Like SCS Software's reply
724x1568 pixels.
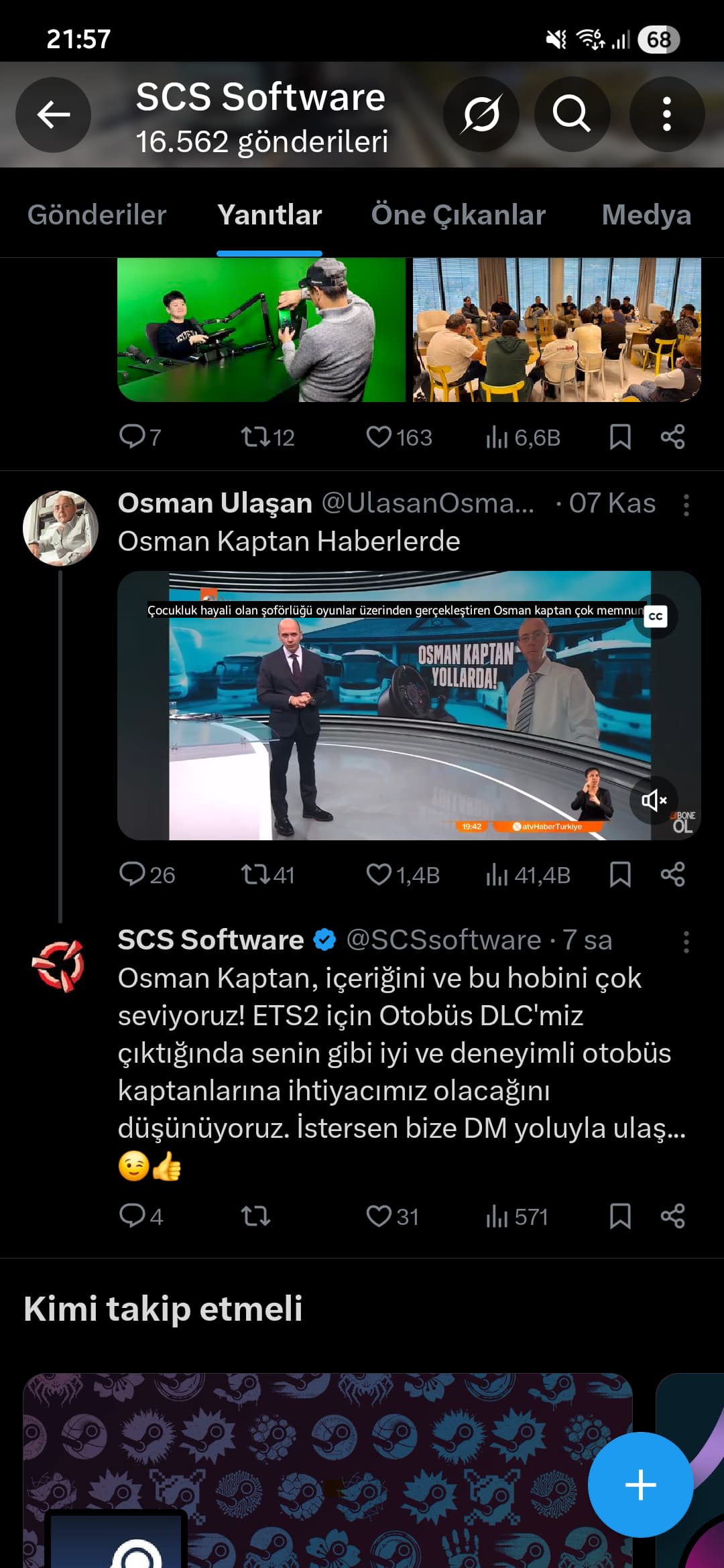(x=379, y=1216)
